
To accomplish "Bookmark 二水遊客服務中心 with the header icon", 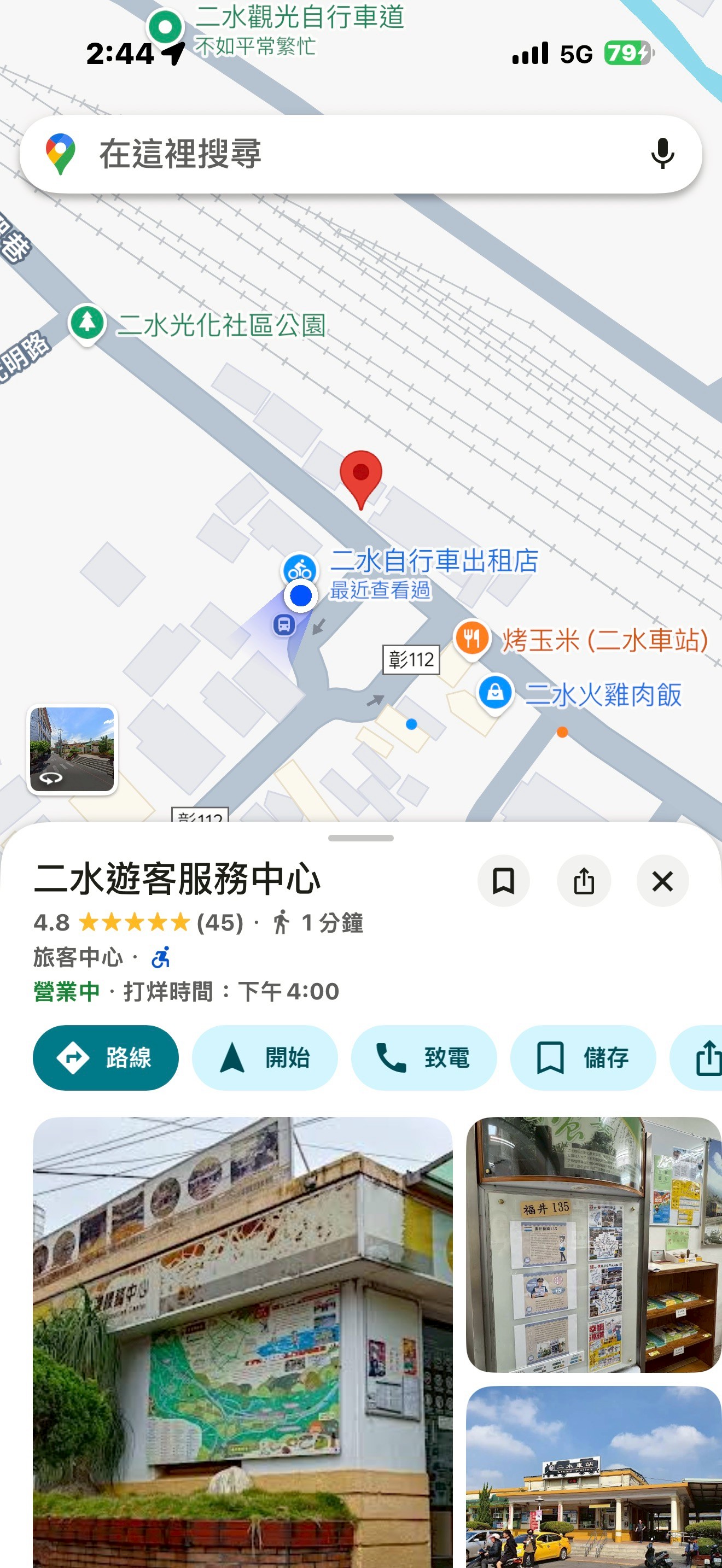I will (x=503, y=880).
